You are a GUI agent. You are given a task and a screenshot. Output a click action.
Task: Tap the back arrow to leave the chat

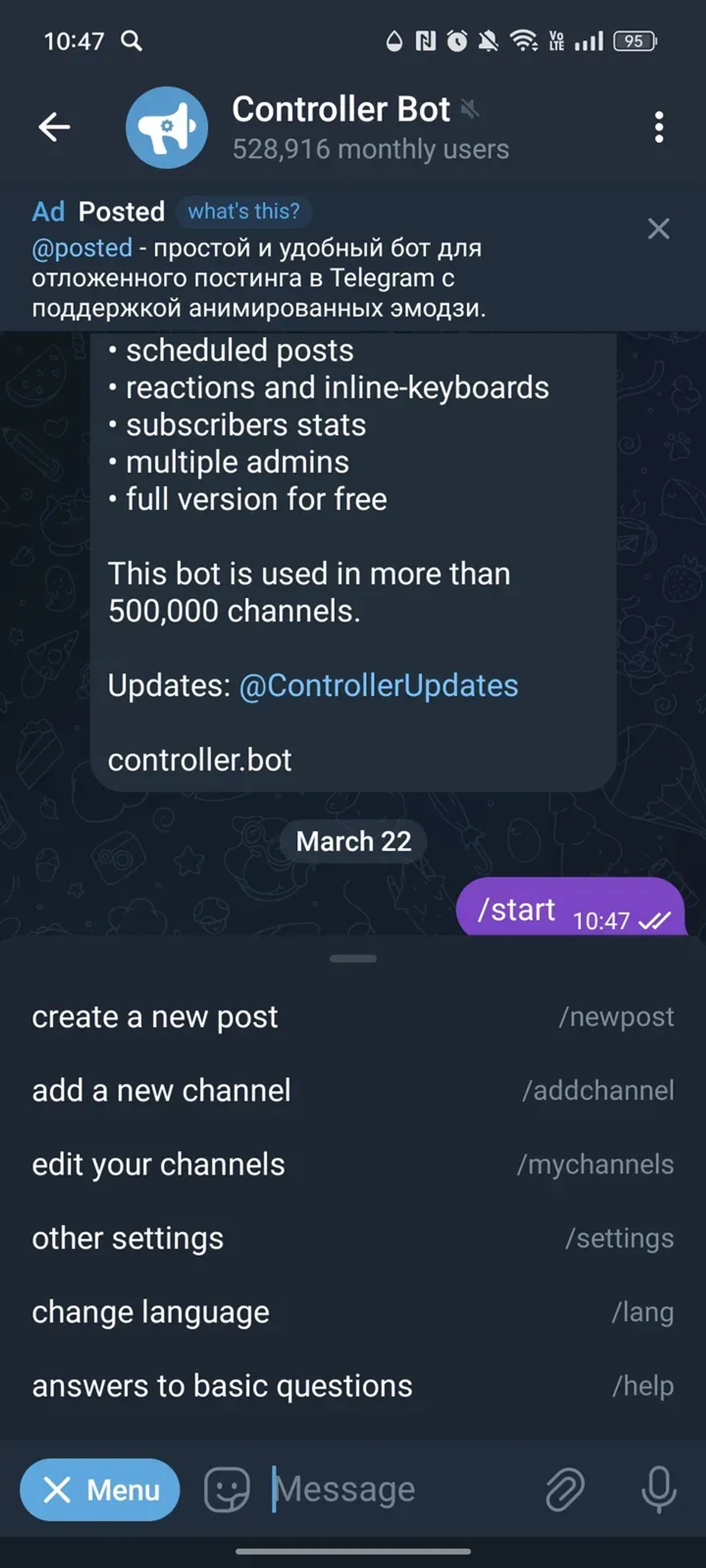(x=54, y=126)
